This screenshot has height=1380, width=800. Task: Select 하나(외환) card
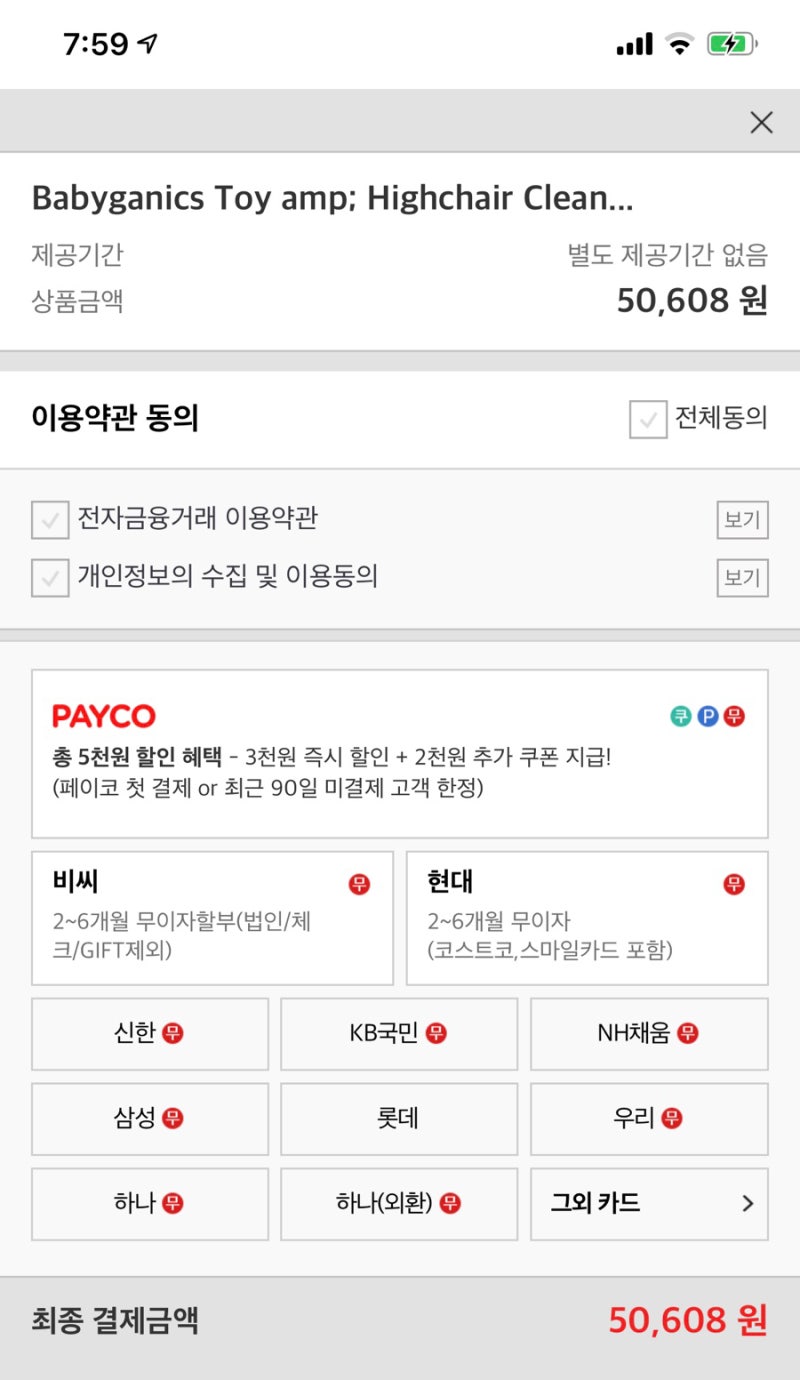[399, 1204]
